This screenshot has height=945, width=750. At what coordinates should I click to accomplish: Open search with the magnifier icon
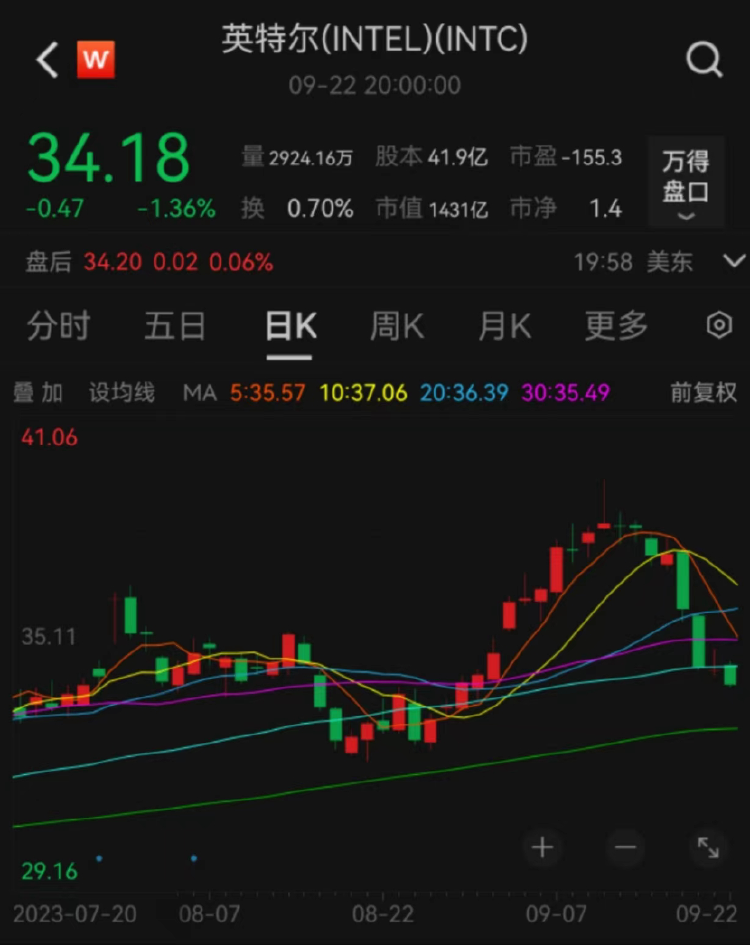pyautogui.click(x=705, y=59)
